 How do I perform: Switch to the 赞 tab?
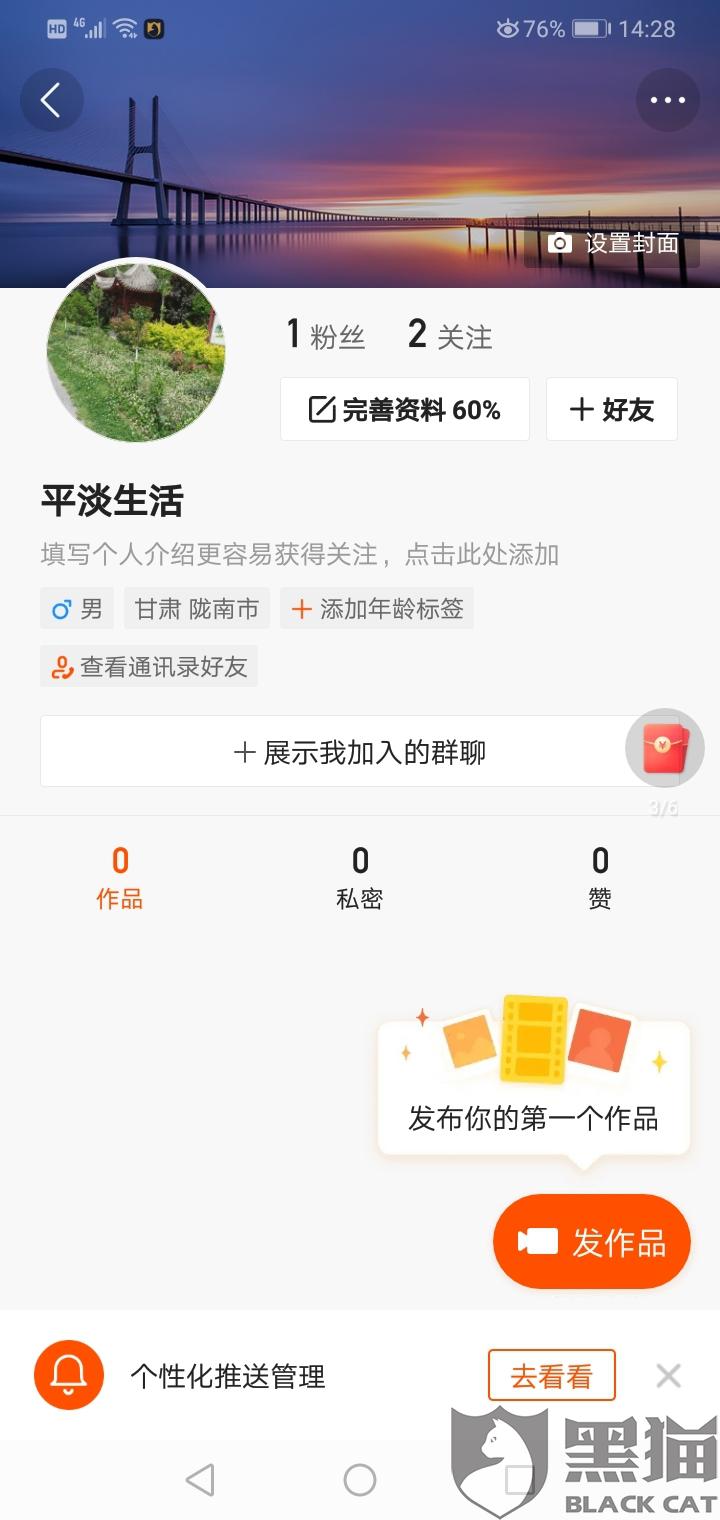tap(600, 875)
